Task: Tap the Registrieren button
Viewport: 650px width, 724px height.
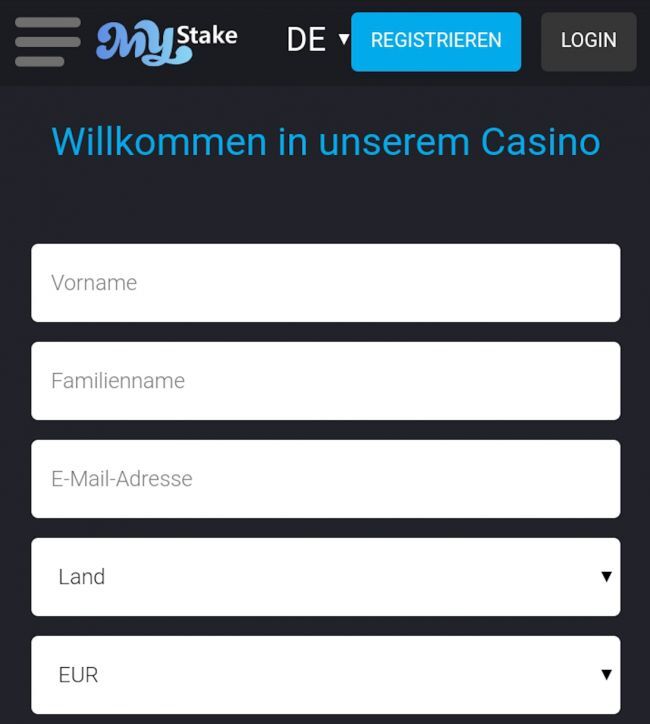Action: pos(436,41)
